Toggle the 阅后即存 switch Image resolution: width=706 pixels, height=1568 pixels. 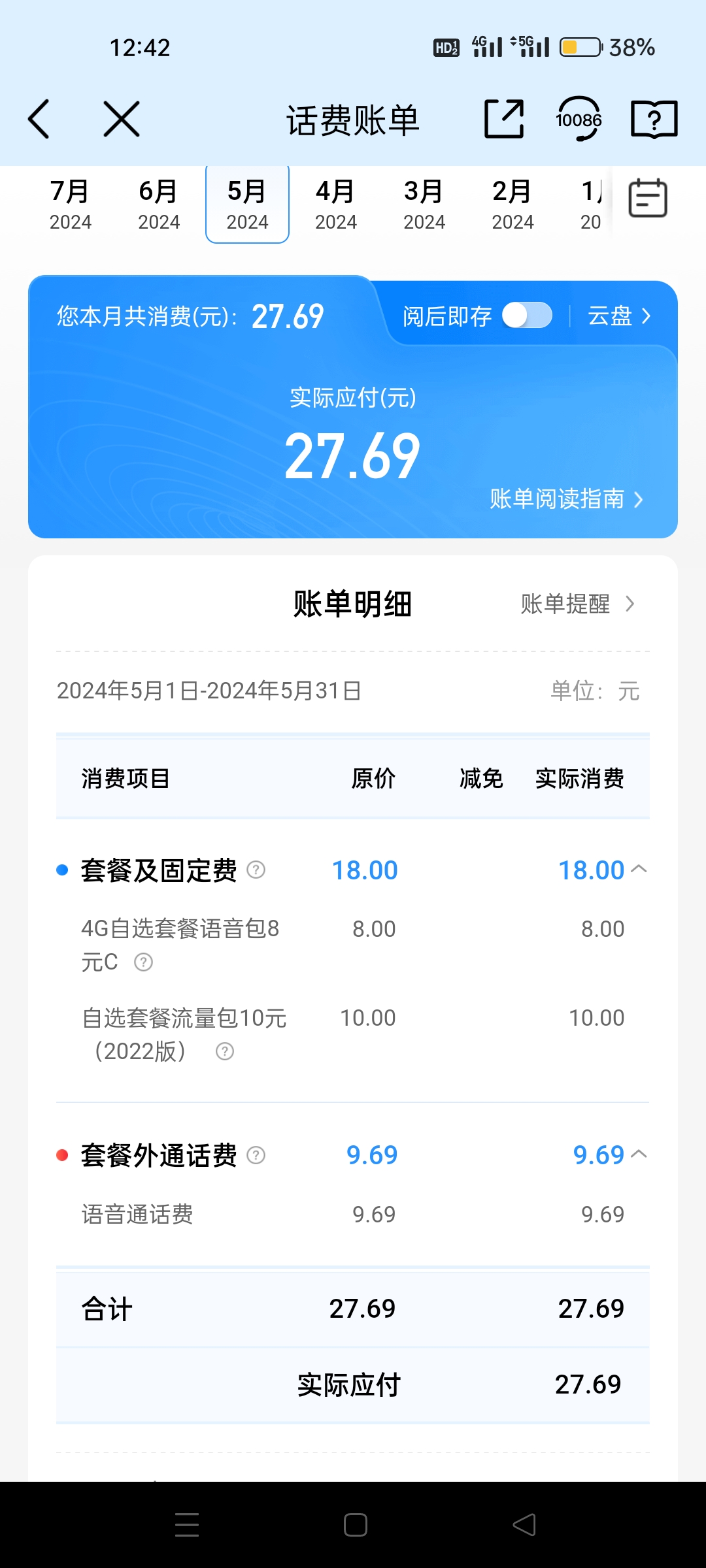tap(527, 316)
